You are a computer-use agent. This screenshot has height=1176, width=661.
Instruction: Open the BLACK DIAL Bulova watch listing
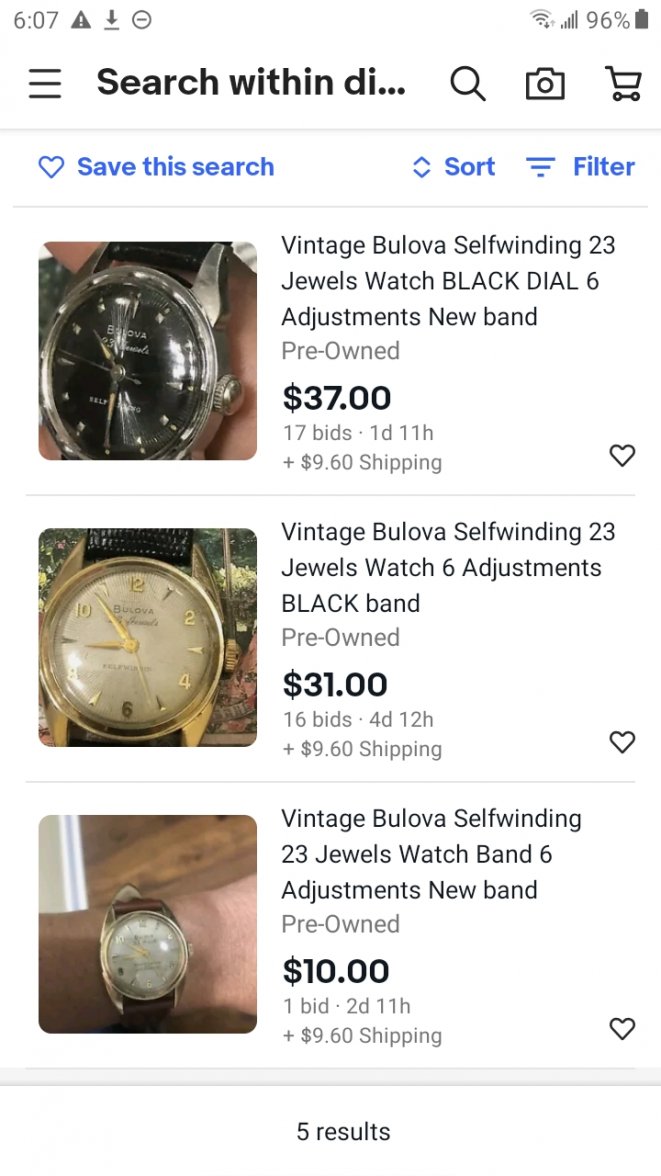(x=448, y=281)
